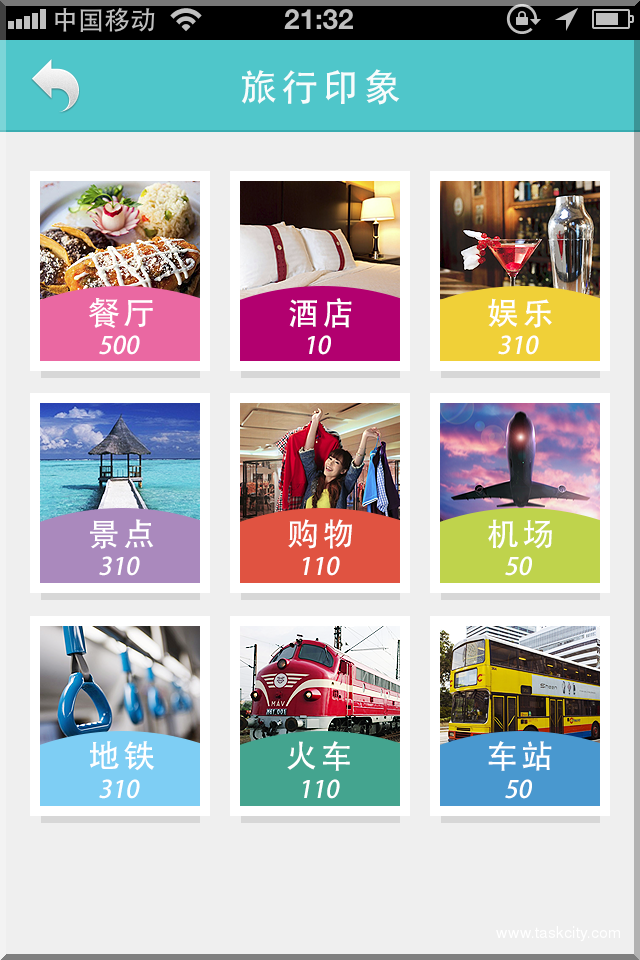Tap the back arrow in the header

[x=55, y=86]
